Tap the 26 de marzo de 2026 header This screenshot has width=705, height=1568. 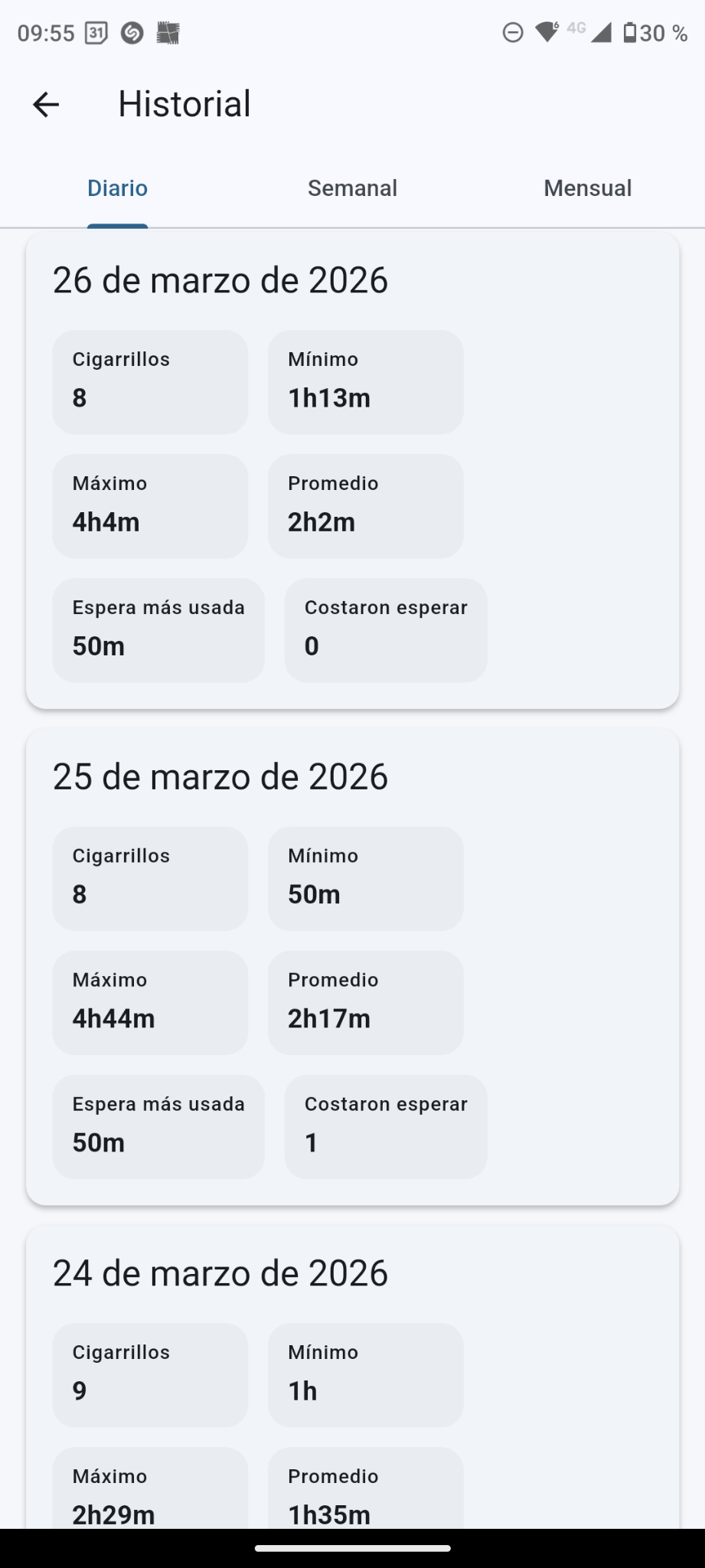tap(220, 279)
